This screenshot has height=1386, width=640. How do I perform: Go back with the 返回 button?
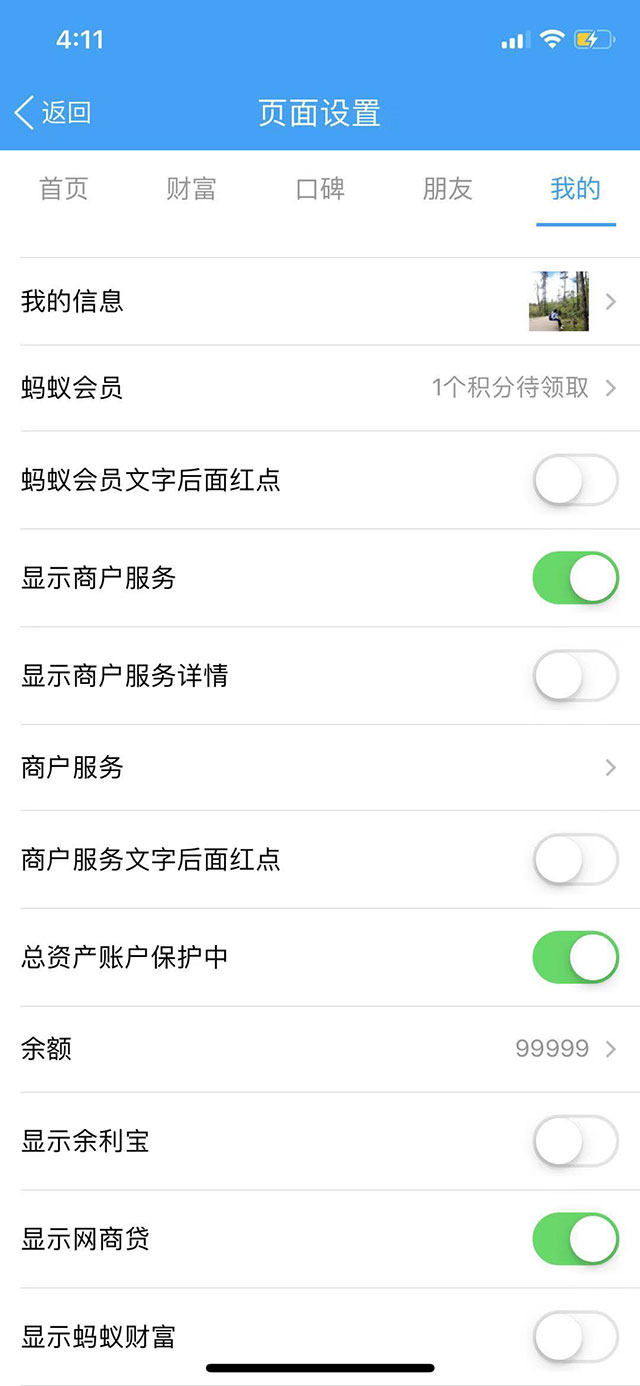click(54, 112)
